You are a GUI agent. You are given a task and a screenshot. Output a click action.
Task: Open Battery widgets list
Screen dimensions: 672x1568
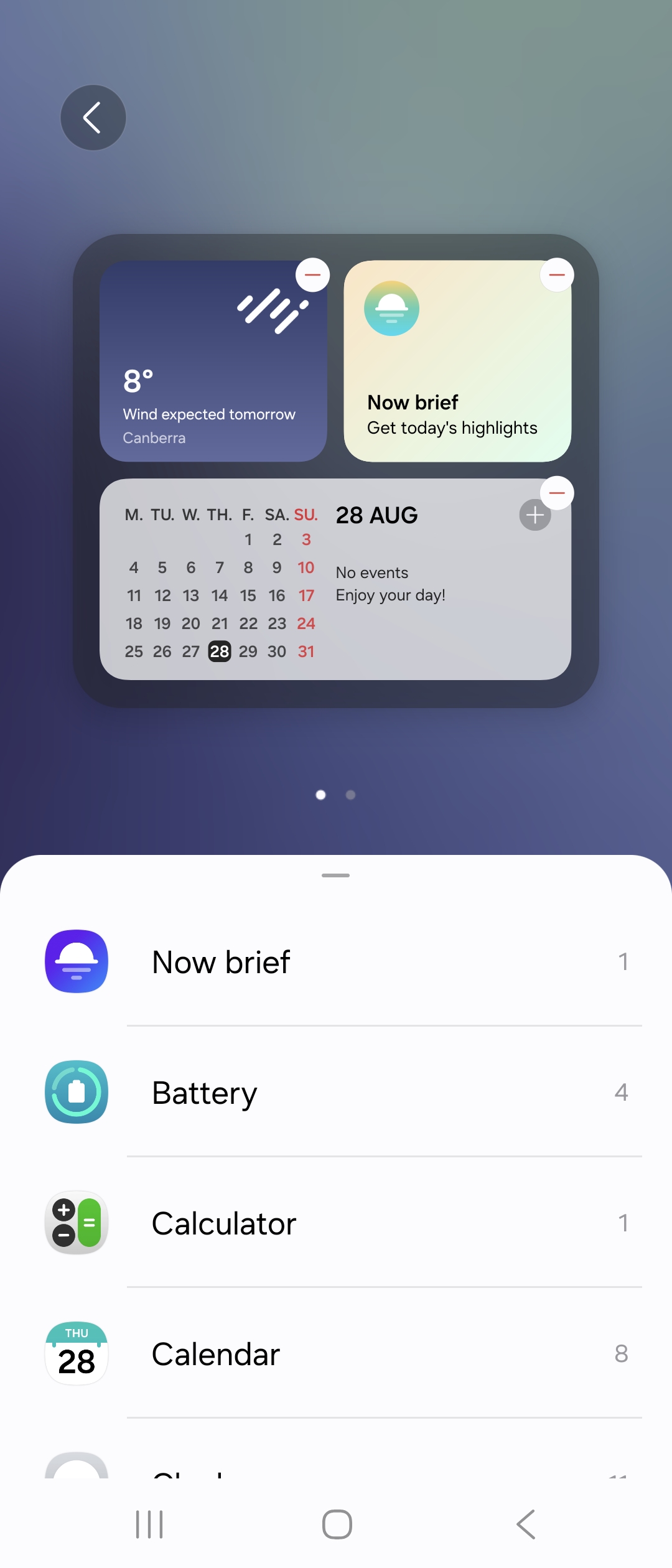pos(336,1093)
